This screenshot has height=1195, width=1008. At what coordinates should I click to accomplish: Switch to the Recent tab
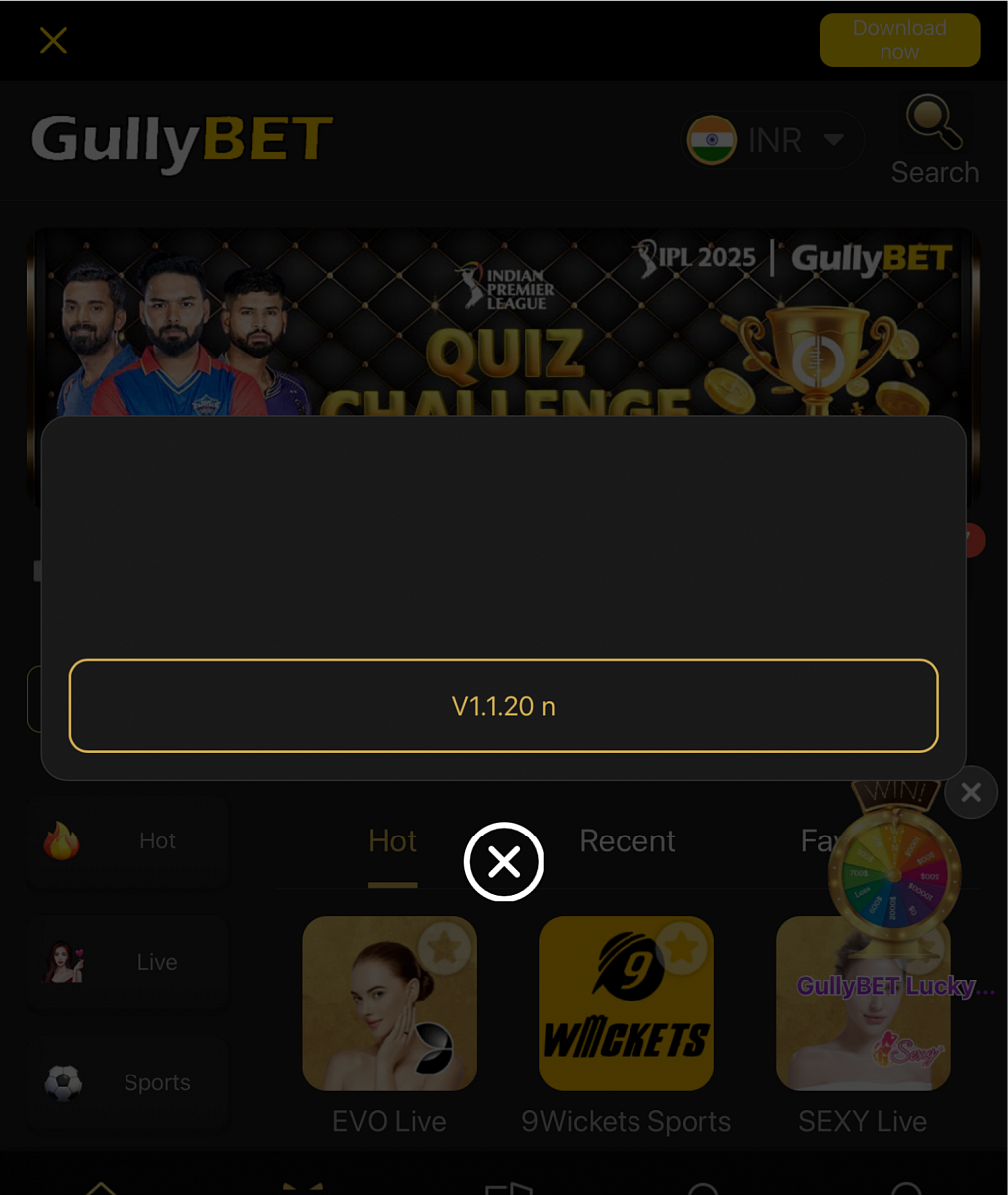point(628,841)
